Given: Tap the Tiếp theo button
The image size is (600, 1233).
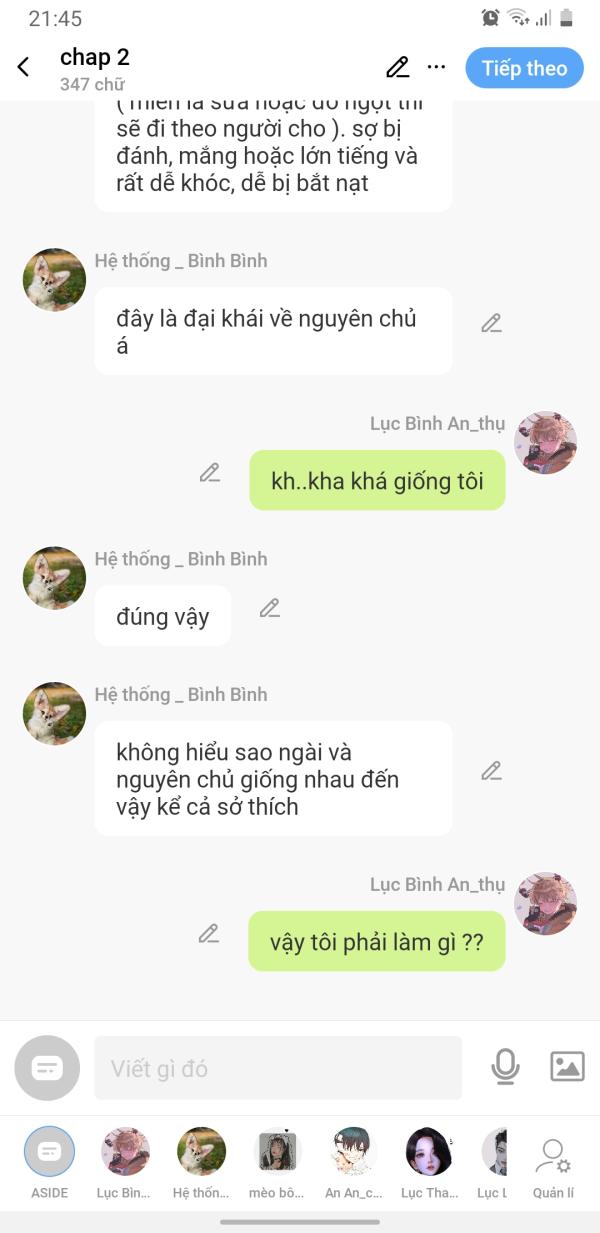Looking at the screenshot, I should coord(524,68).
